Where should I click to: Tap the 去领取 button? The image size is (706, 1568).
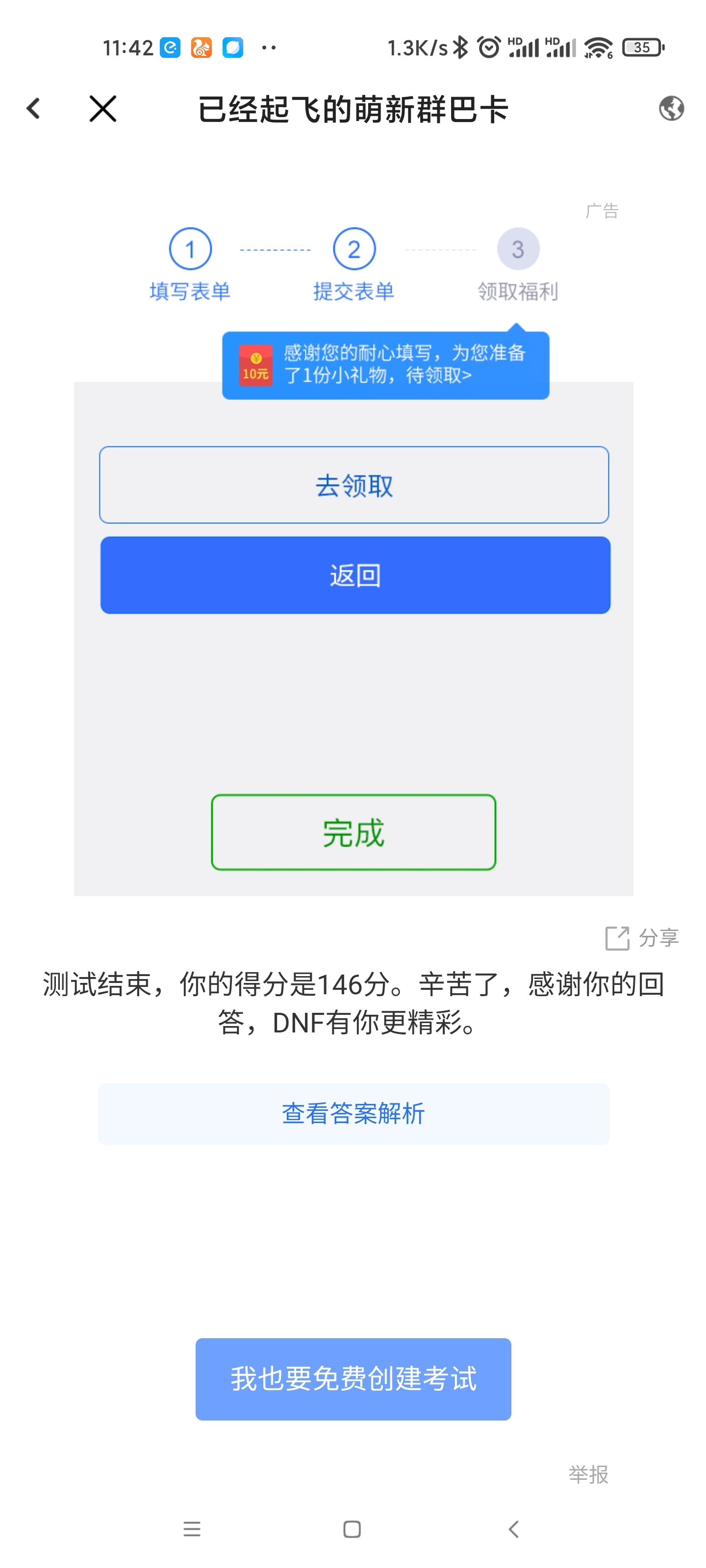pyautogui.click(x=354, y=485)
